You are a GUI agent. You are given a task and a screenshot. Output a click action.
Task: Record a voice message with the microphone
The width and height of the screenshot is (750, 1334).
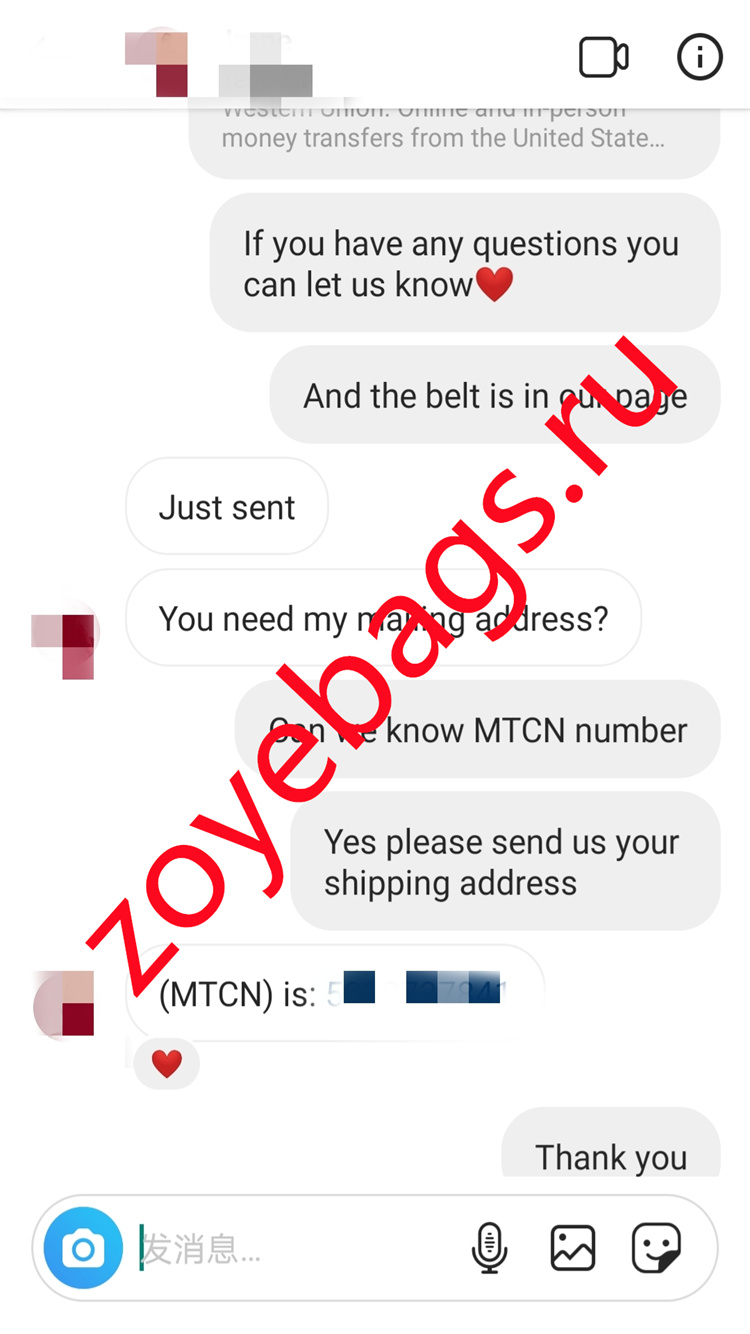[489, 1248]
